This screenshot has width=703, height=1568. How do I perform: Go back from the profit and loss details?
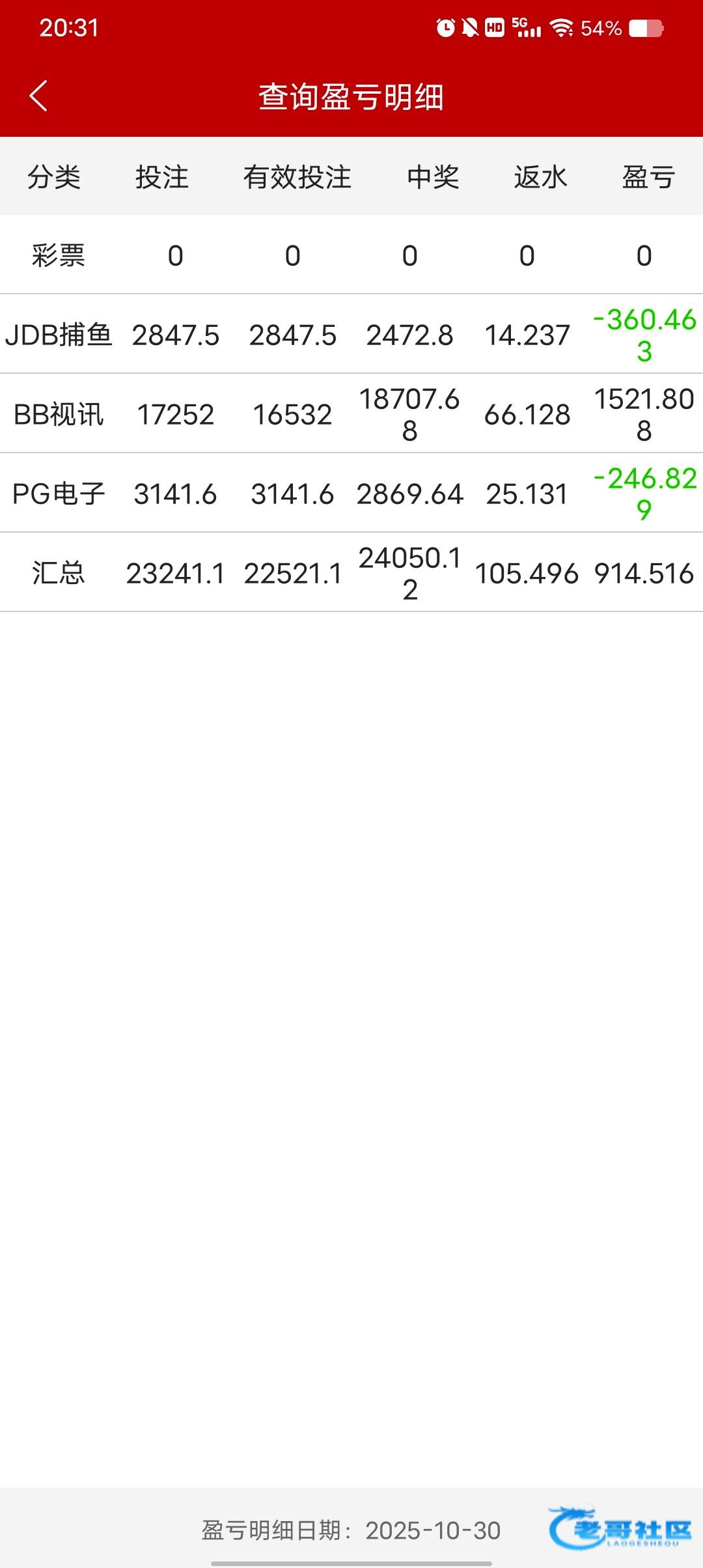tap(39, 96)
